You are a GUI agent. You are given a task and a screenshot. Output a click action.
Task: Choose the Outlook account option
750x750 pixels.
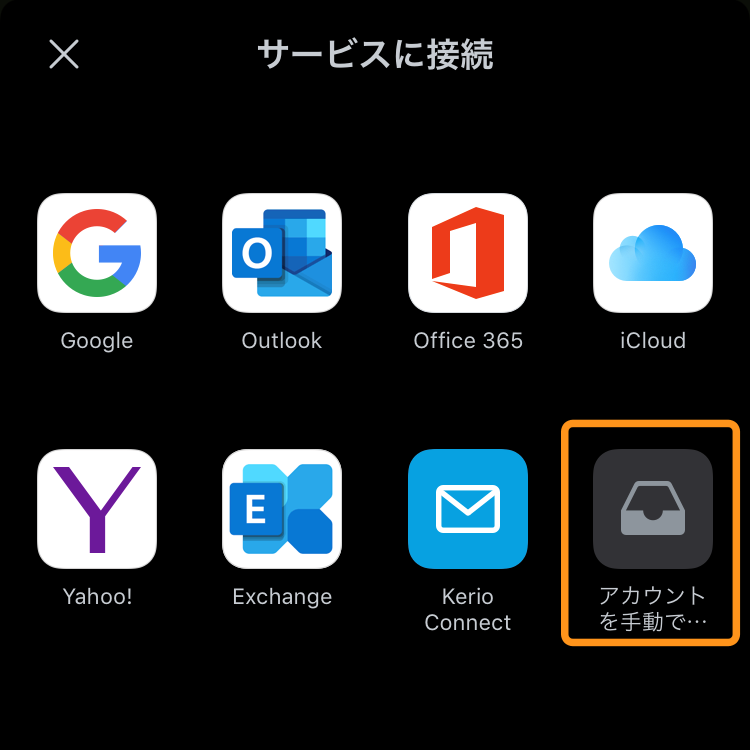(x=282, y=253)
